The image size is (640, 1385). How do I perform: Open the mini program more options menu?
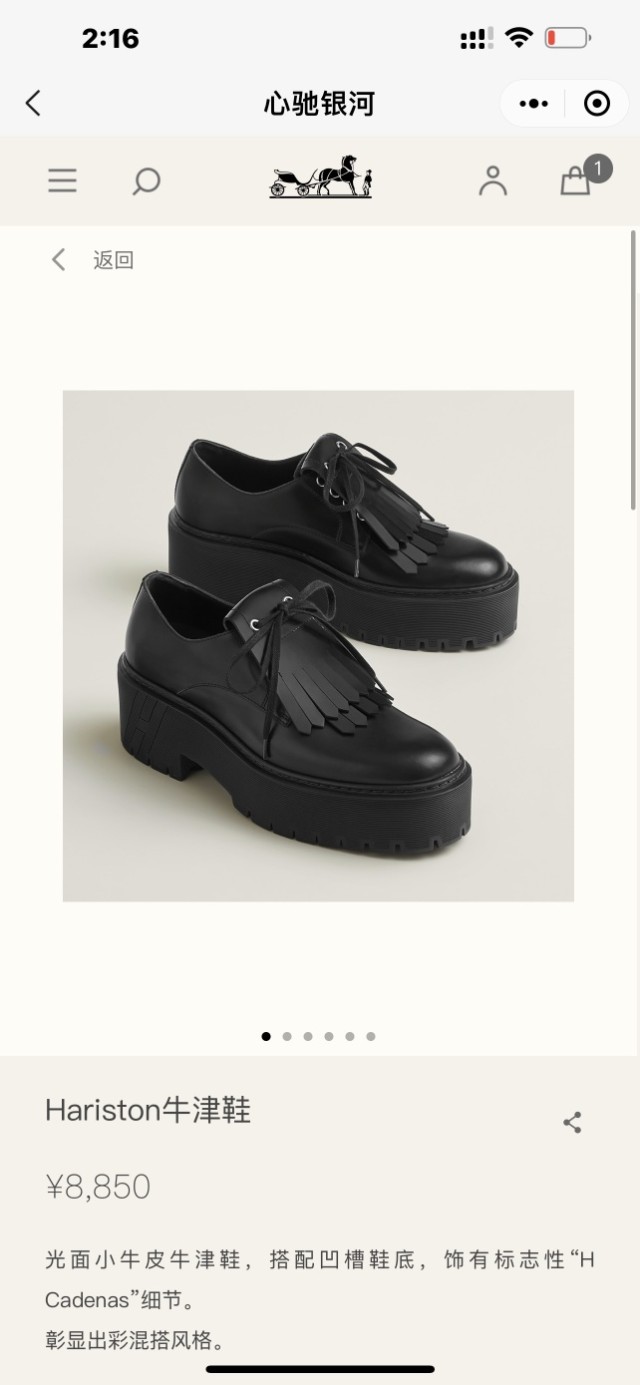[534, 103]
